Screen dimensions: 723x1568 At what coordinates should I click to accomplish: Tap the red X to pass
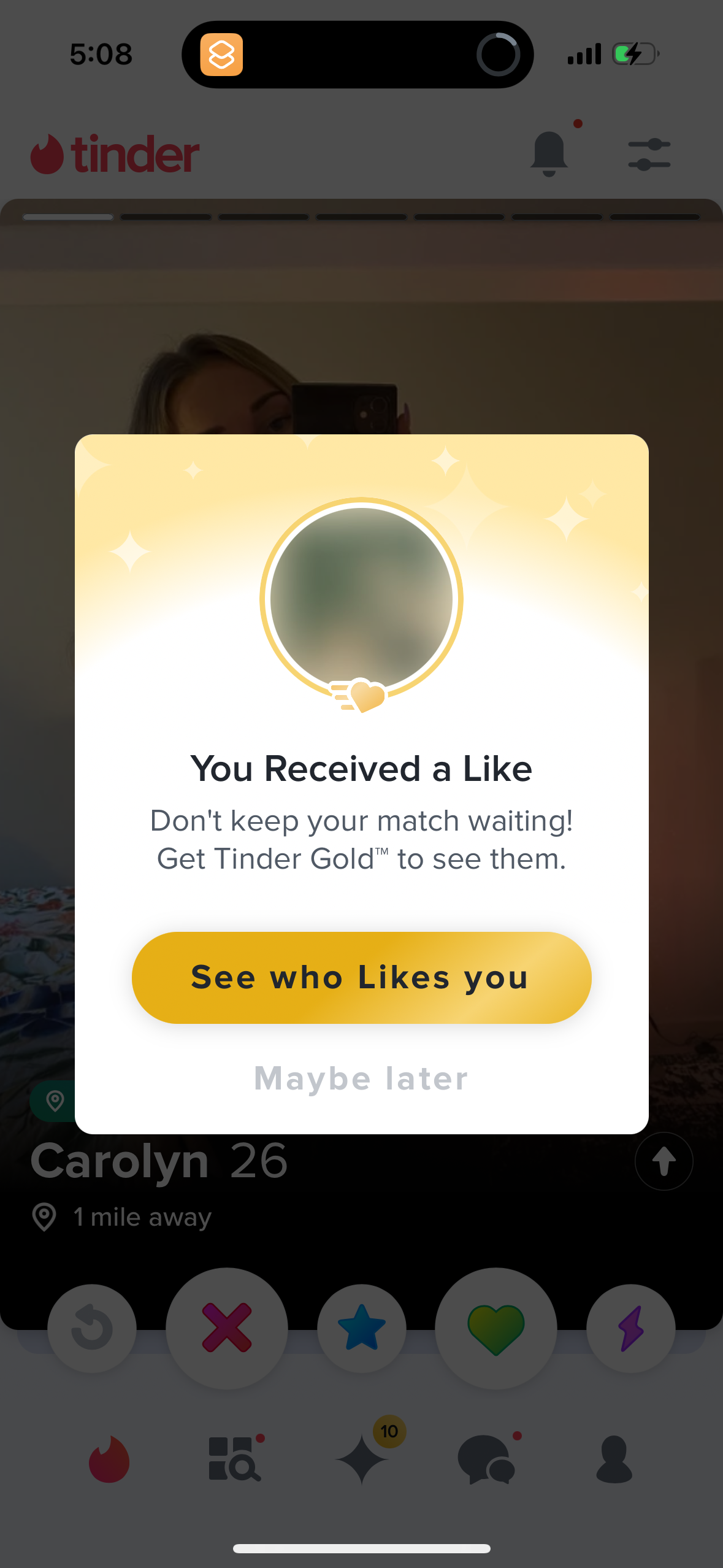[x=226, y=1327]
